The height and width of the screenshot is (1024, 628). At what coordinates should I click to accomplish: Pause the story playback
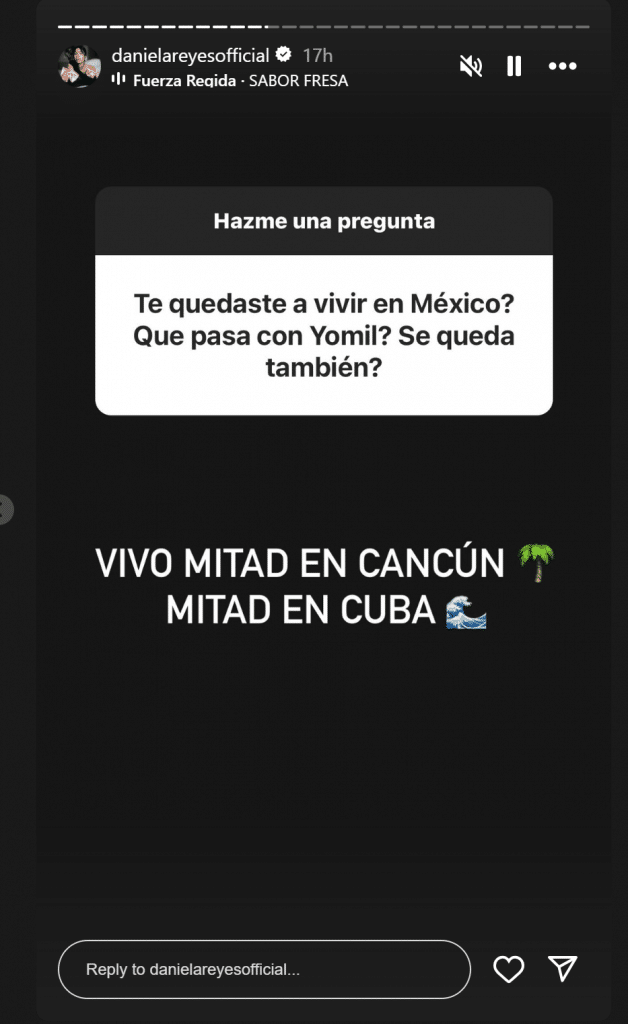(x=514, y=66)
